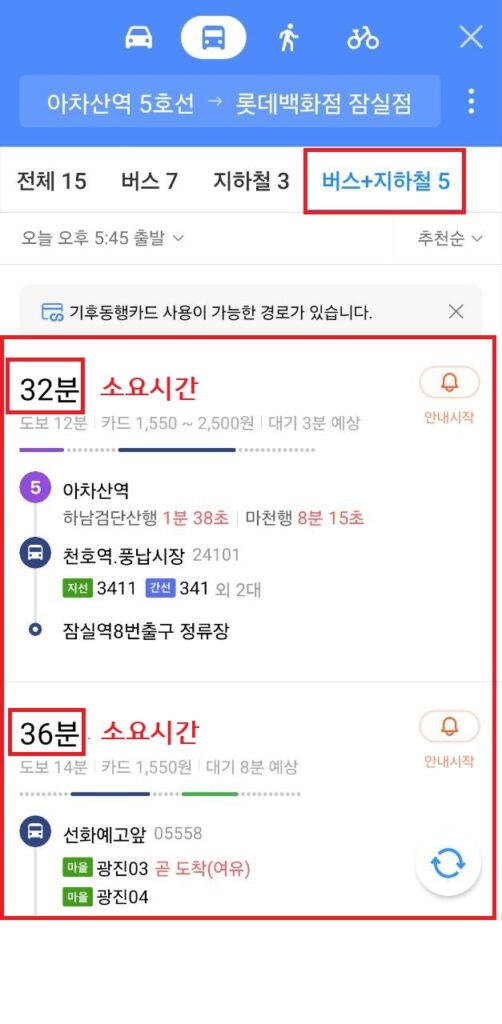Open the three-dot overflow menu
Screen dimensions: 502x1024
(471, 102)
